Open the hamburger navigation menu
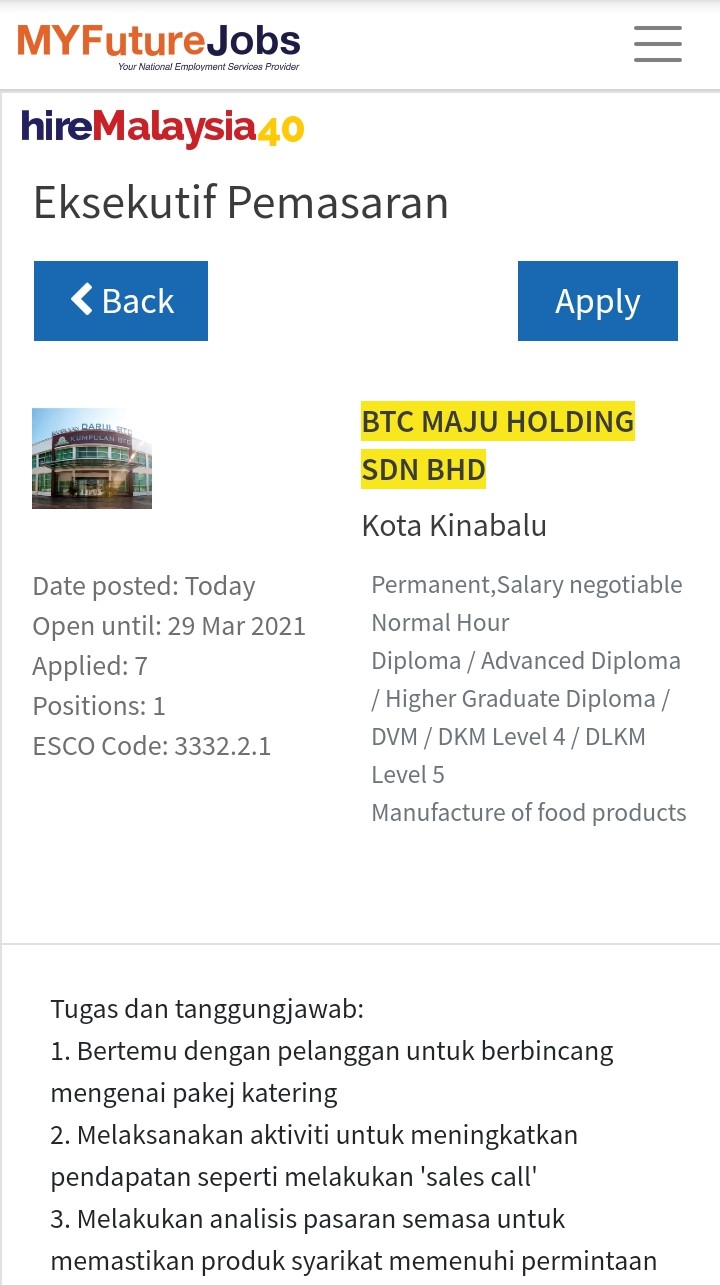Screen dimensions: 720x1285 point(657,44)
